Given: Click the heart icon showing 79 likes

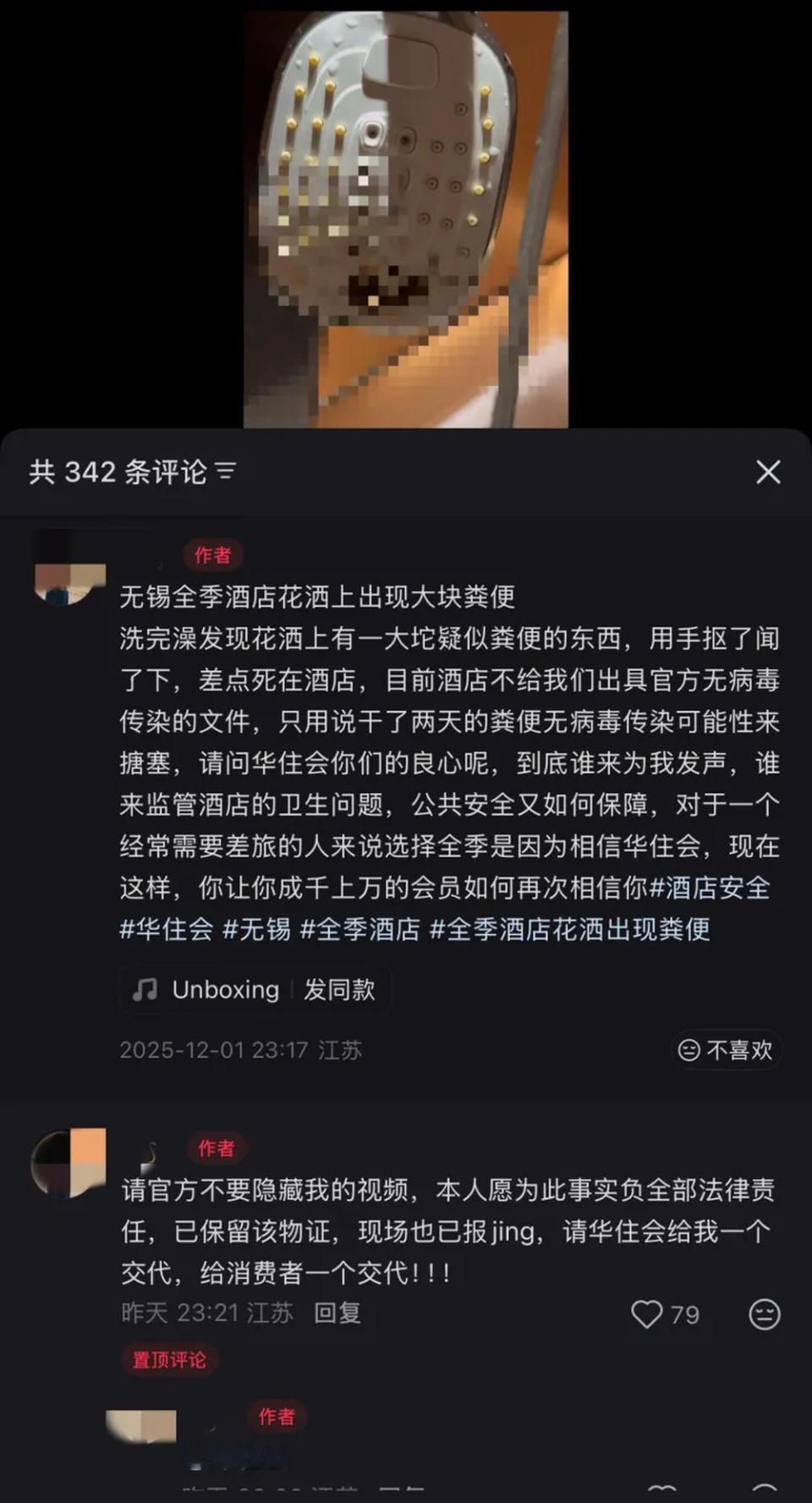Looking at the screenshot, I should click(x=649, y=1314).
